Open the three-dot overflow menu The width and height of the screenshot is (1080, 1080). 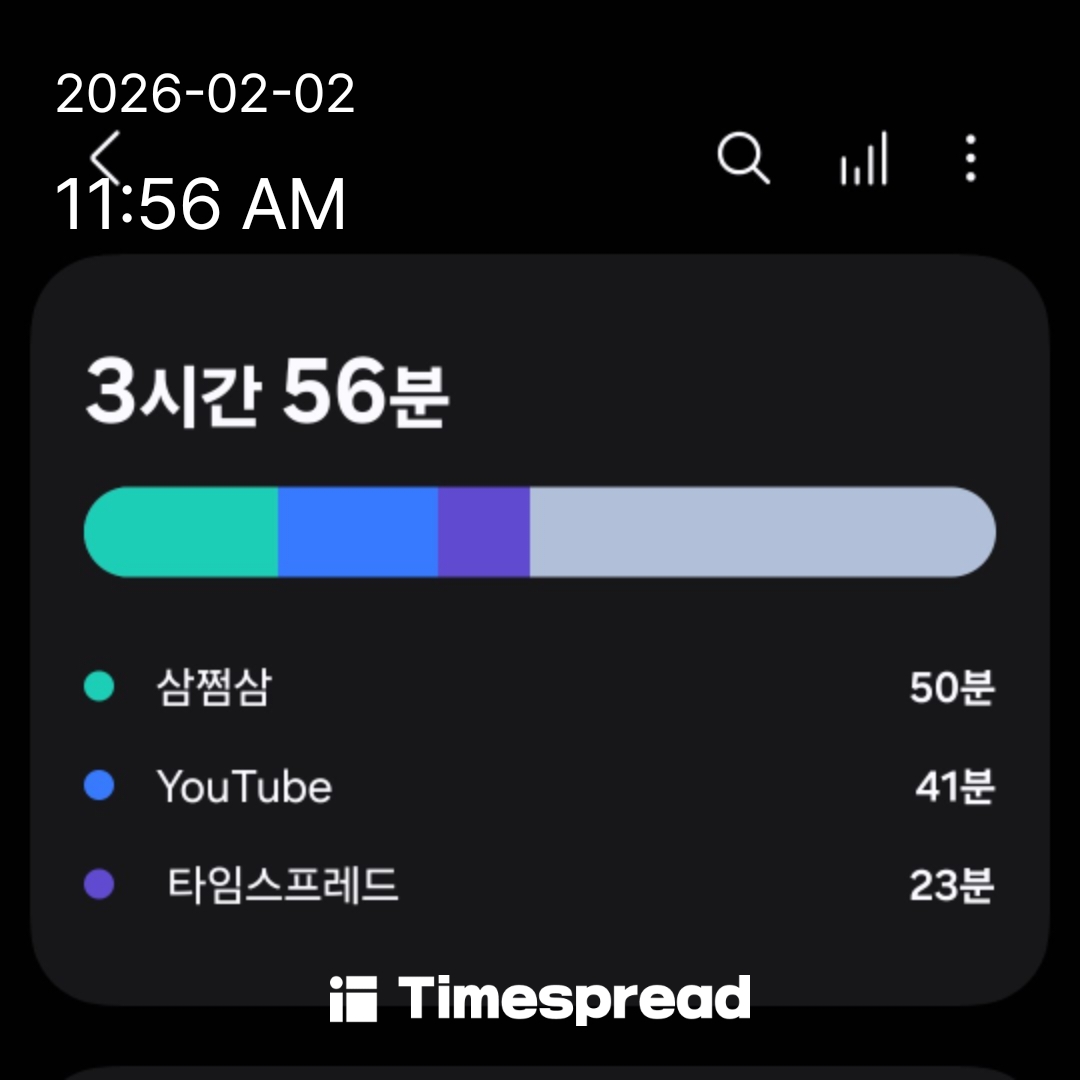pos(970,159)
